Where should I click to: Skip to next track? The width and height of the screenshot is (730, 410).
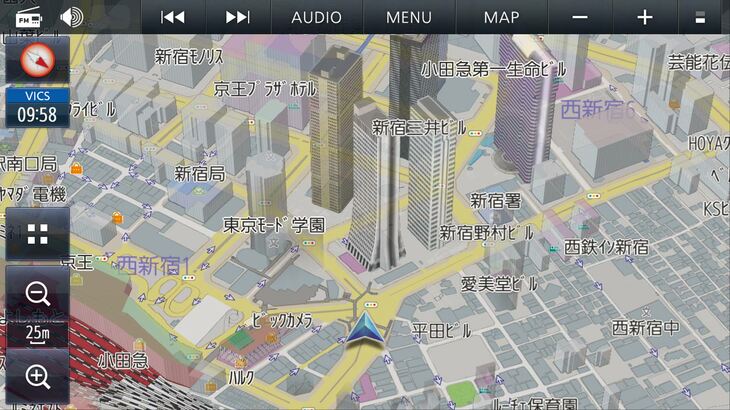(x=237, y=17)
